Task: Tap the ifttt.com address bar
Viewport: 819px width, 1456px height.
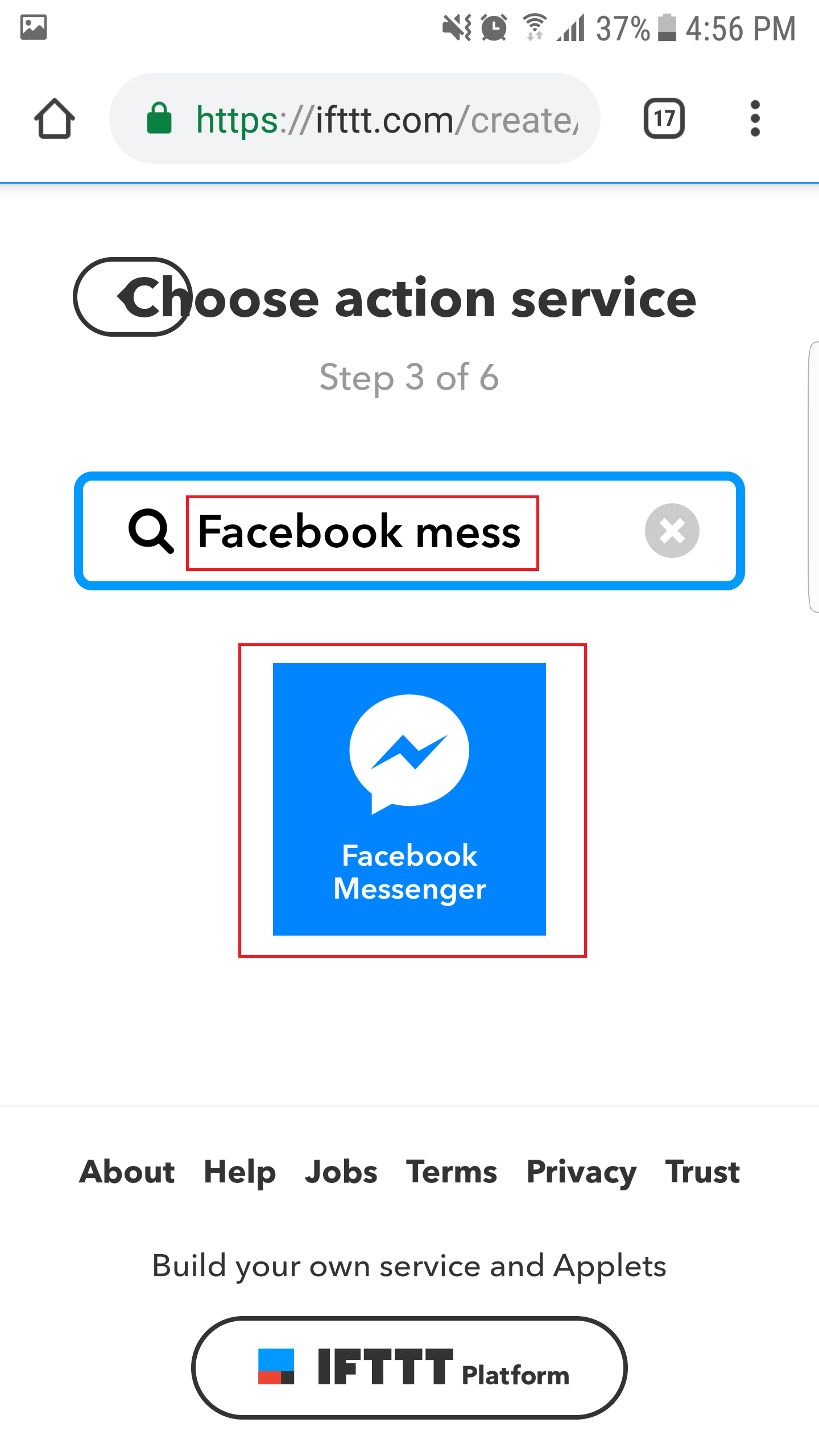Action: tap(355, 118)
